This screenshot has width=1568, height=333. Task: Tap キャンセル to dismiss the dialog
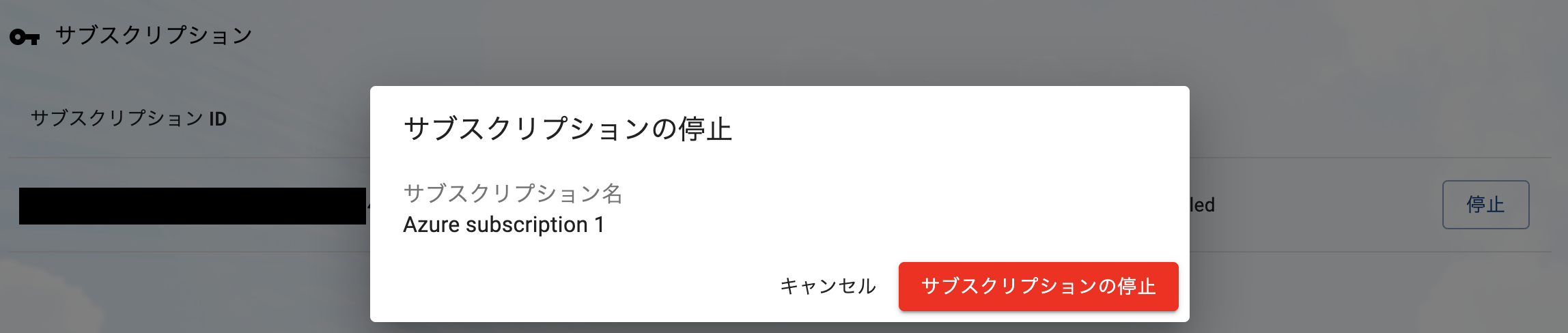point(828,287)
